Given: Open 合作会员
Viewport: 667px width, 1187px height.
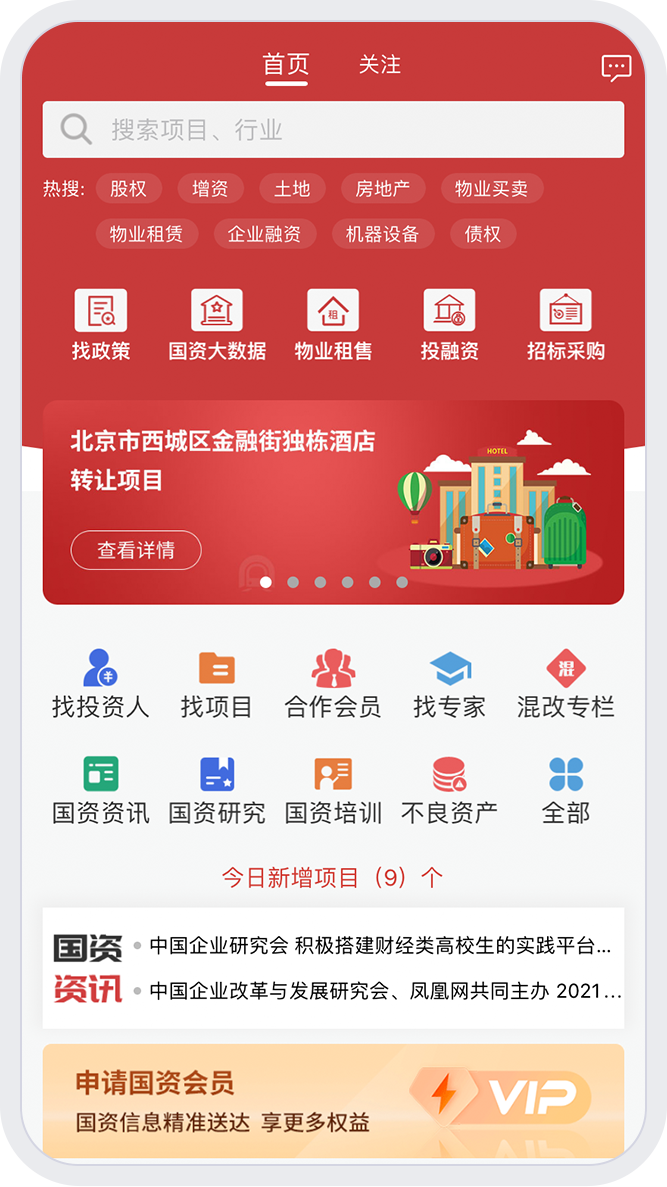Looking at the screenshot, I should 333,684.
